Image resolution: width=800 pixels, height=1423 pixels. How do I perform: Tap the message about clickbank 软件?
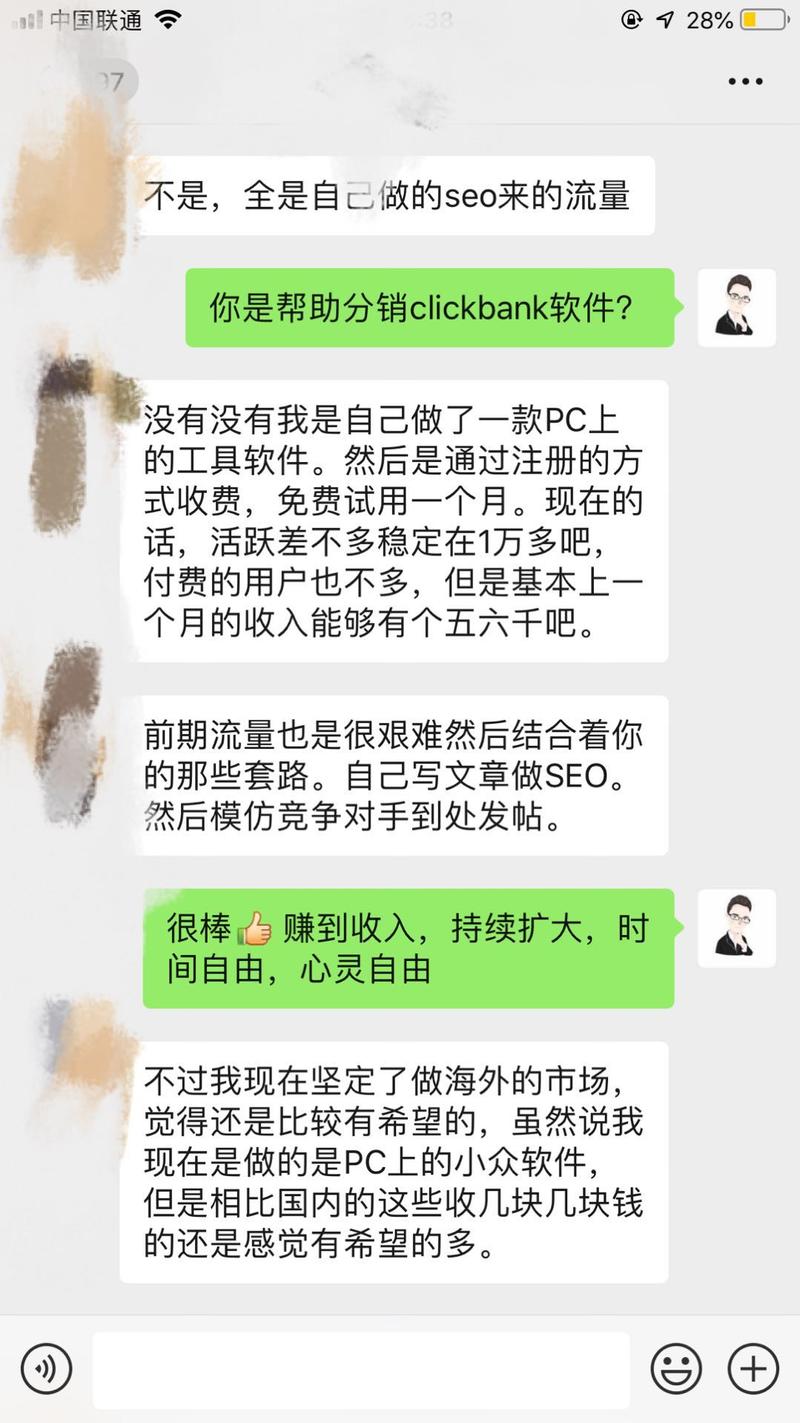tap(428, 308)
